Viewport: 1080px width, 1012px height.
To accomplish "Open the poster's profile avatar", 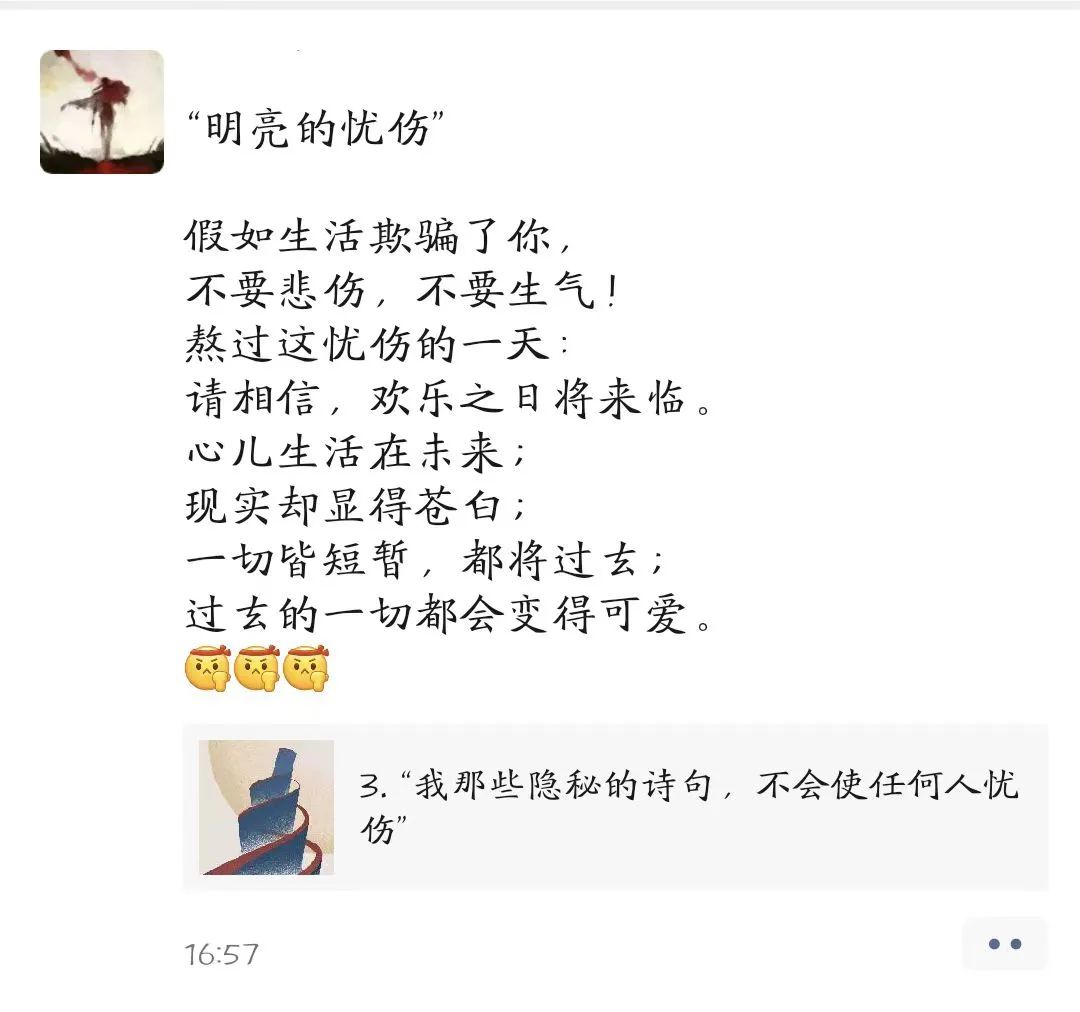I will point(102,112).
